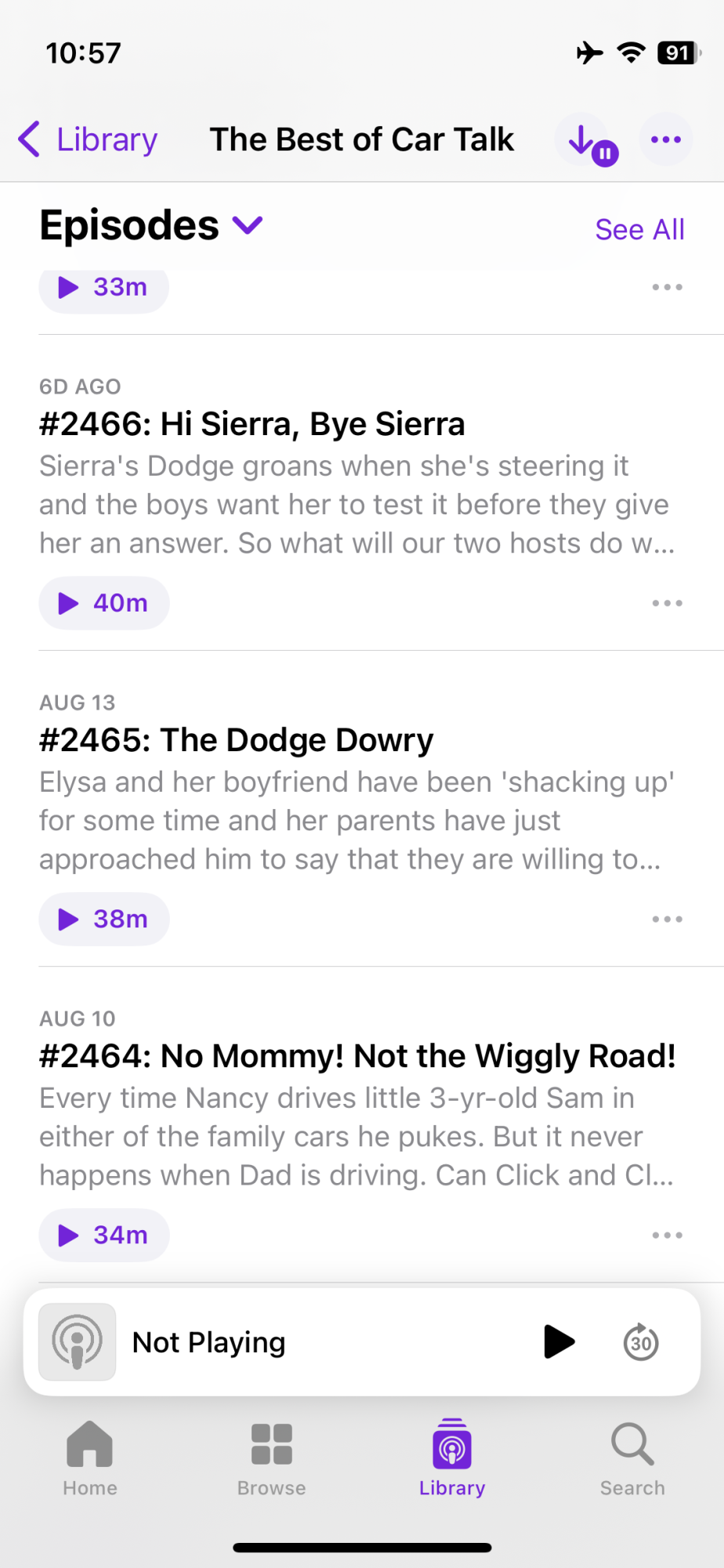This screenshot has width=724, height=1568.
Task: Show more options for episode #2466
Action: 667,603
